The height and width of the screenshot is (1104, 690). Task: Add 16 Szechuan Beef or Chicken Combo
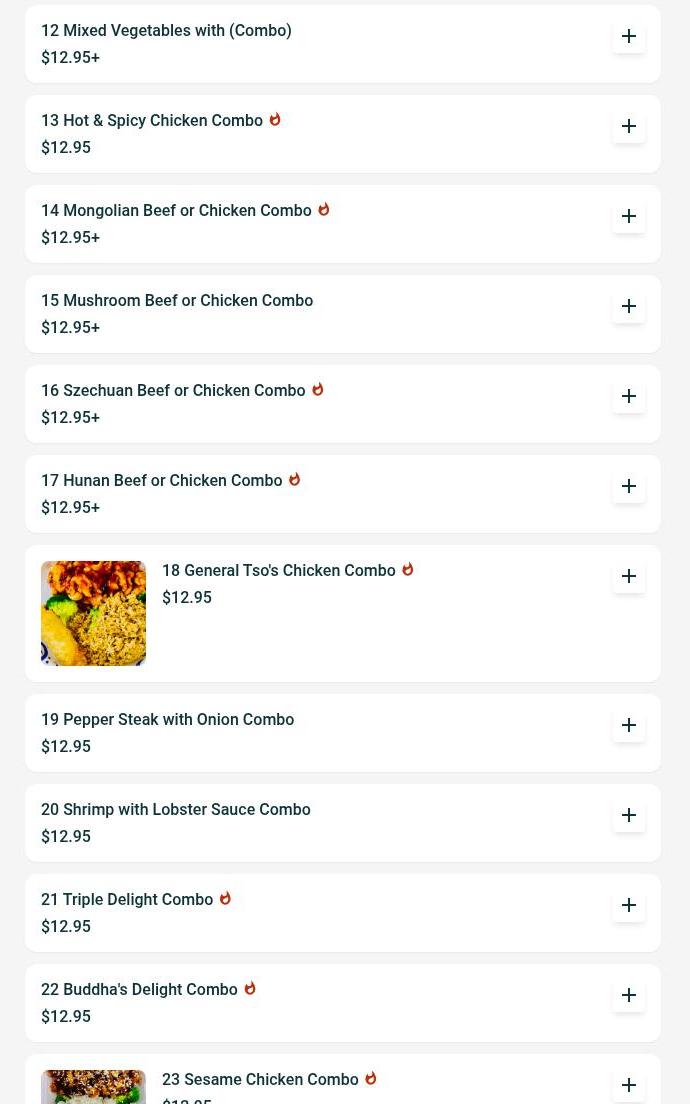point(629,397)
